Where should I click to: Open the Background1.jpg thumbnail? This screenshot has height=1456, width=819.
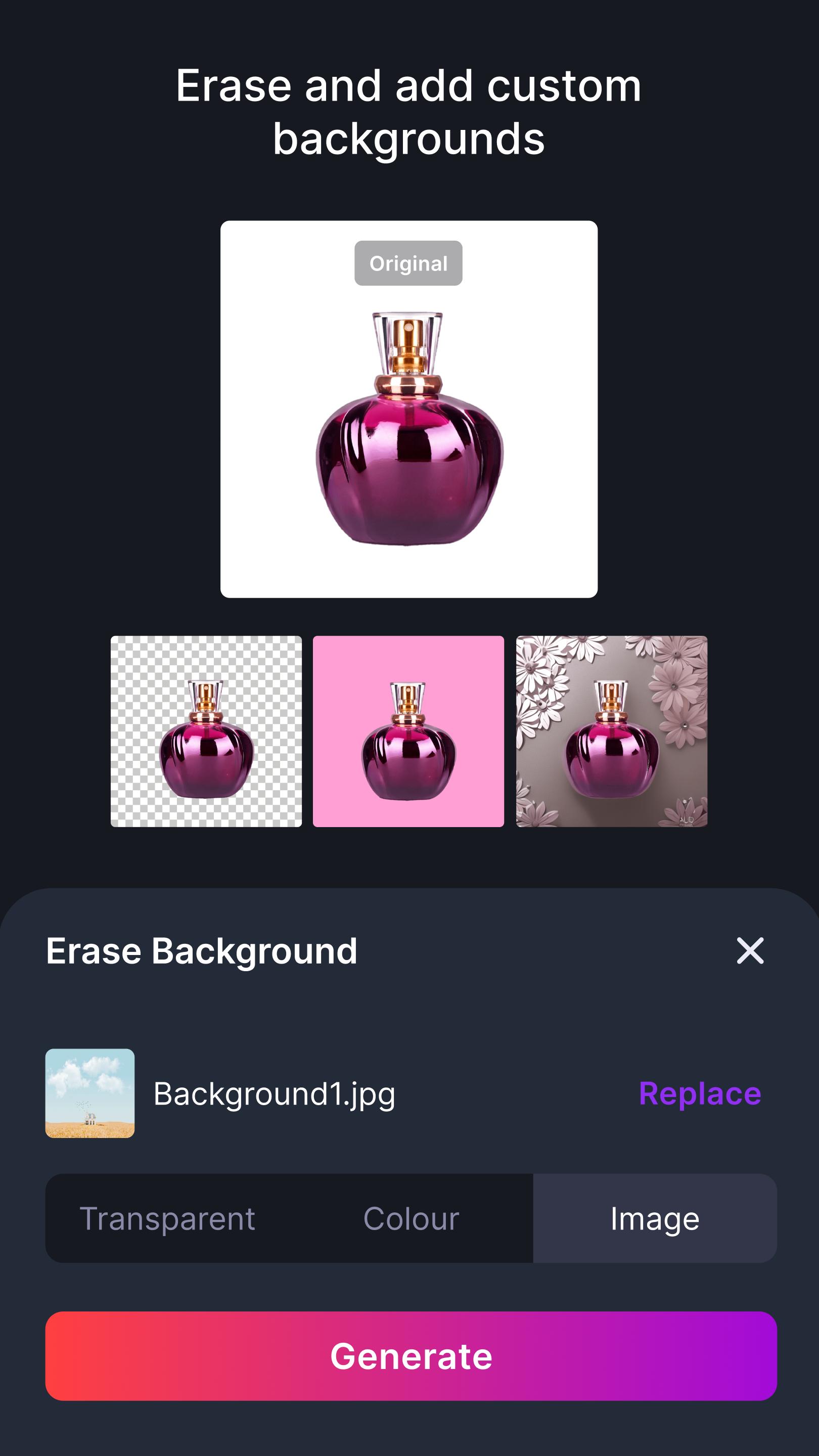[x=90, y=1093]
